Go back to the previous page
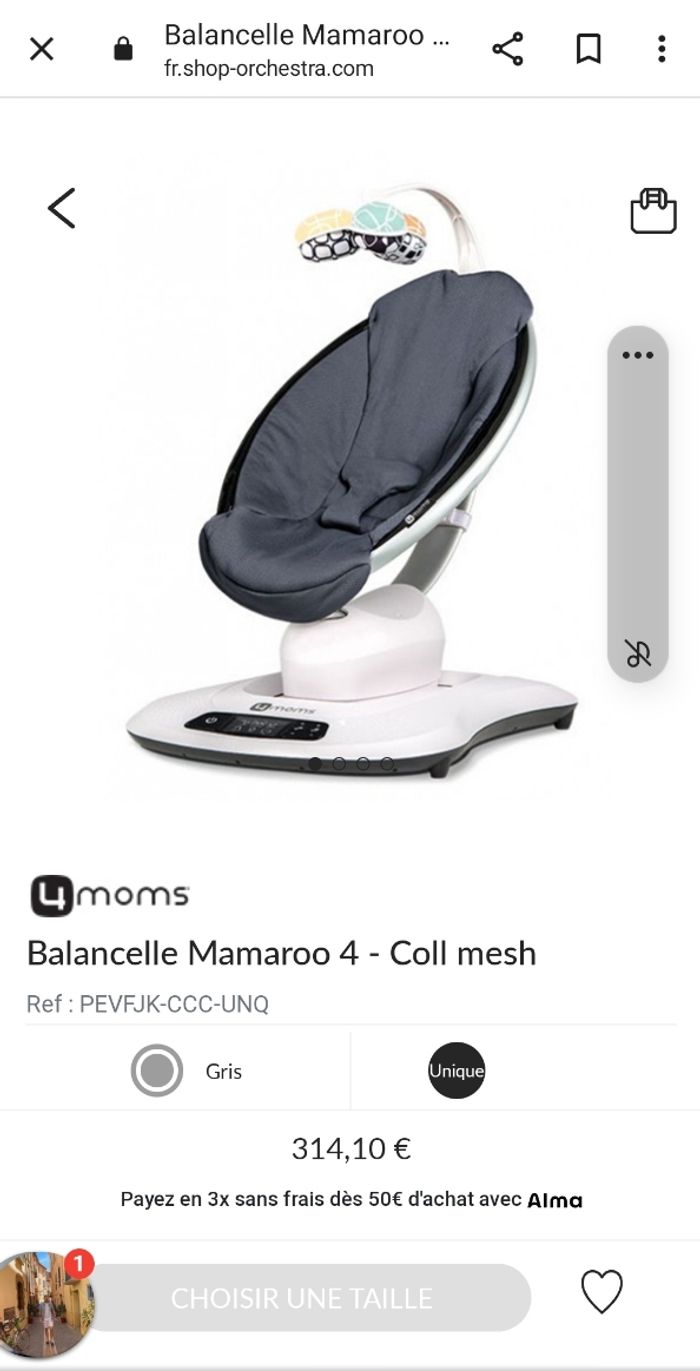Image resolution: width=700 pixels, height=1371 pixels. pos(62,208)
